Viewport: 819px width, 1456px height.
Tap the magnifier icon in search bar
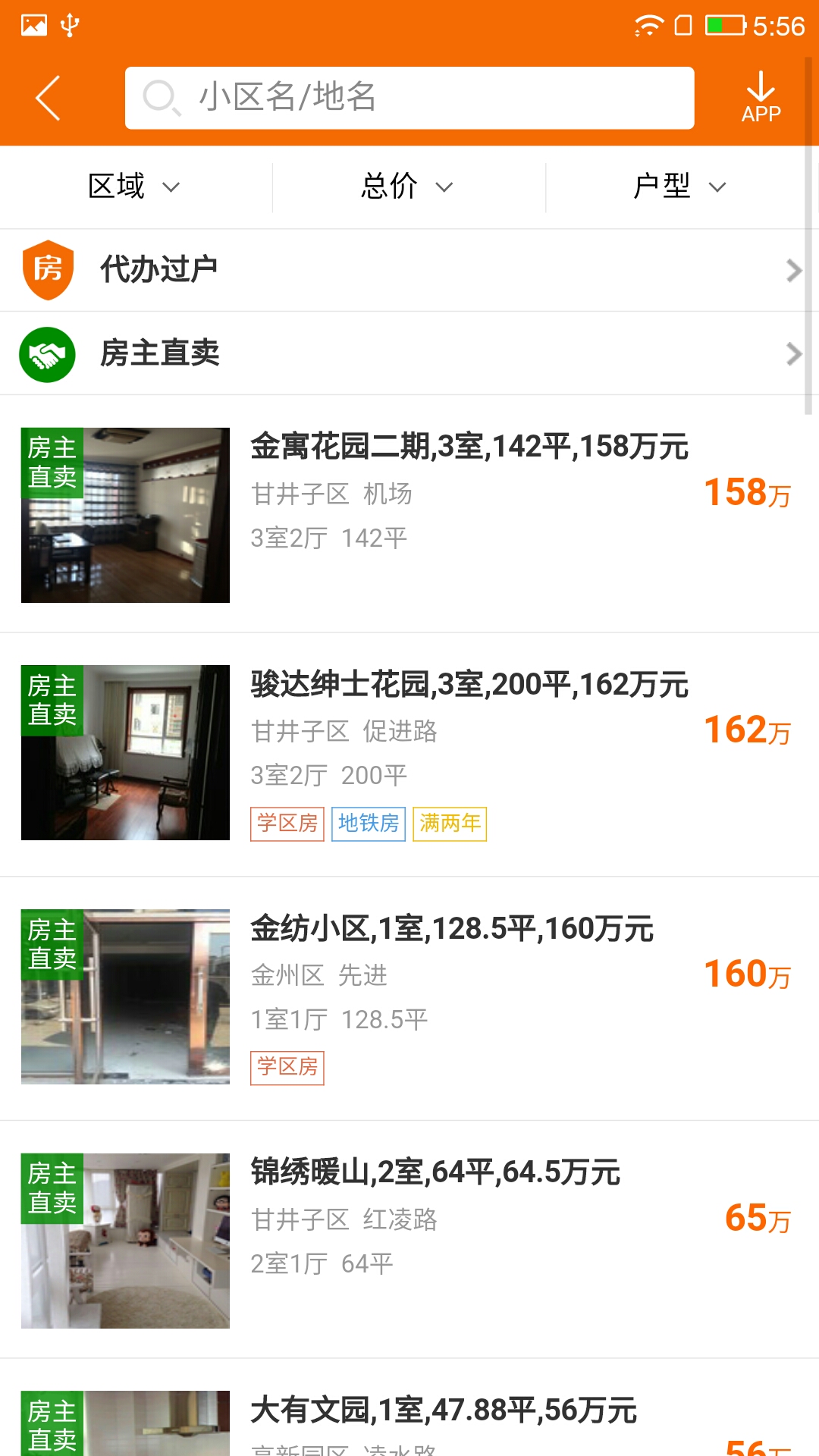click(161, 97)
